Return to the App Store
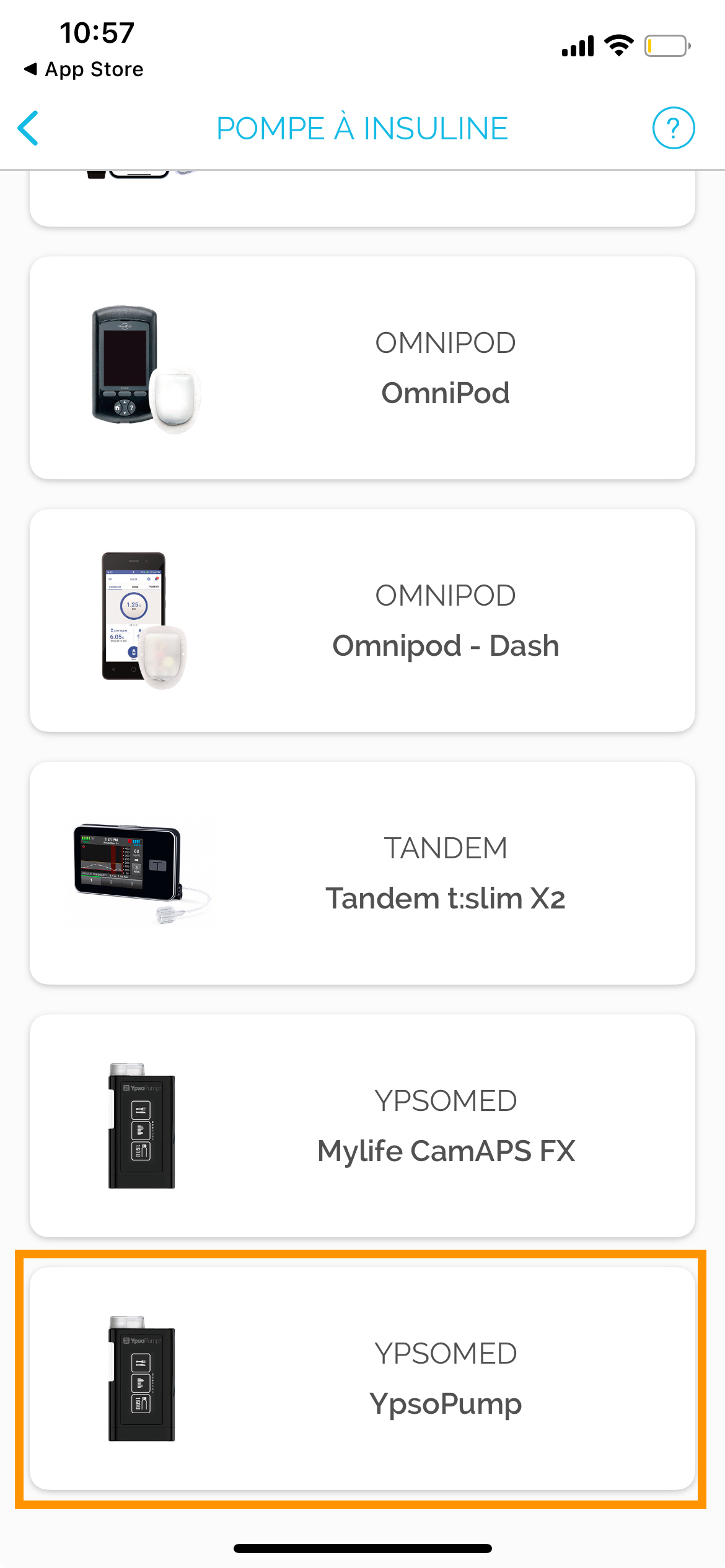 pos(83,69)
